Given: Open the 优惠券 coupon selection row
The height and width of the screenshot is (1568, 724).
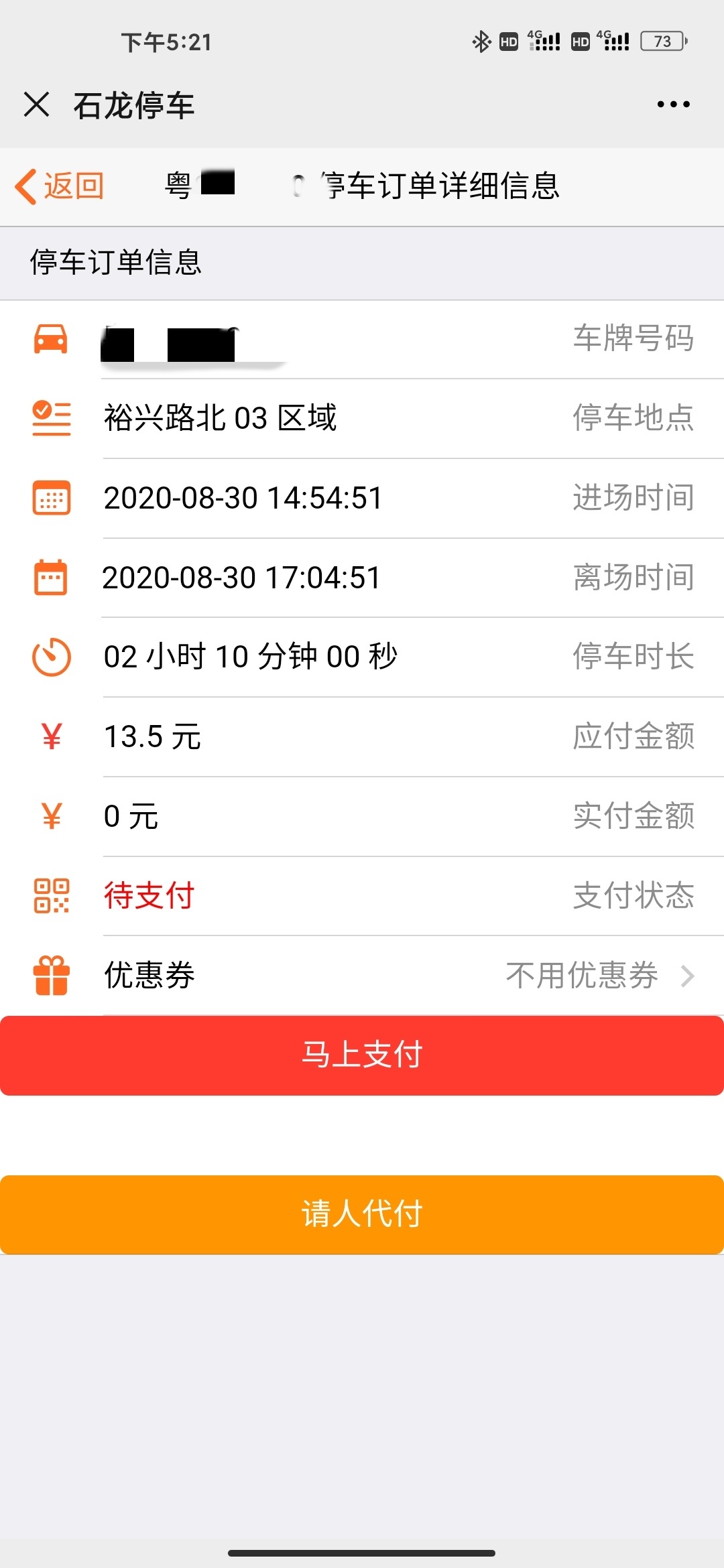Looking at the screenshot, I should 398,975.
